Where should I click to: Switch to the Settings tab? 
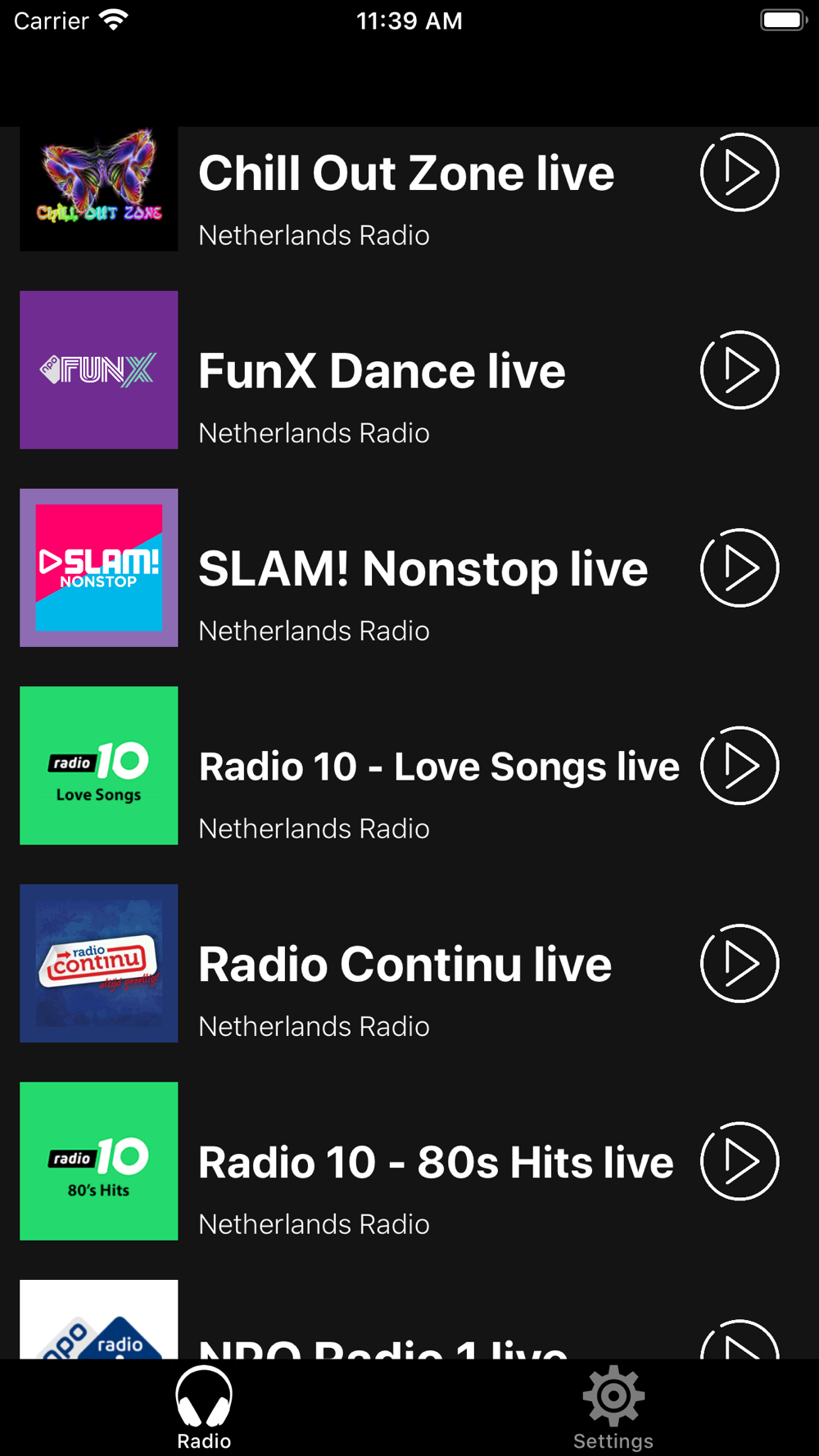[x=613, y=1408]
